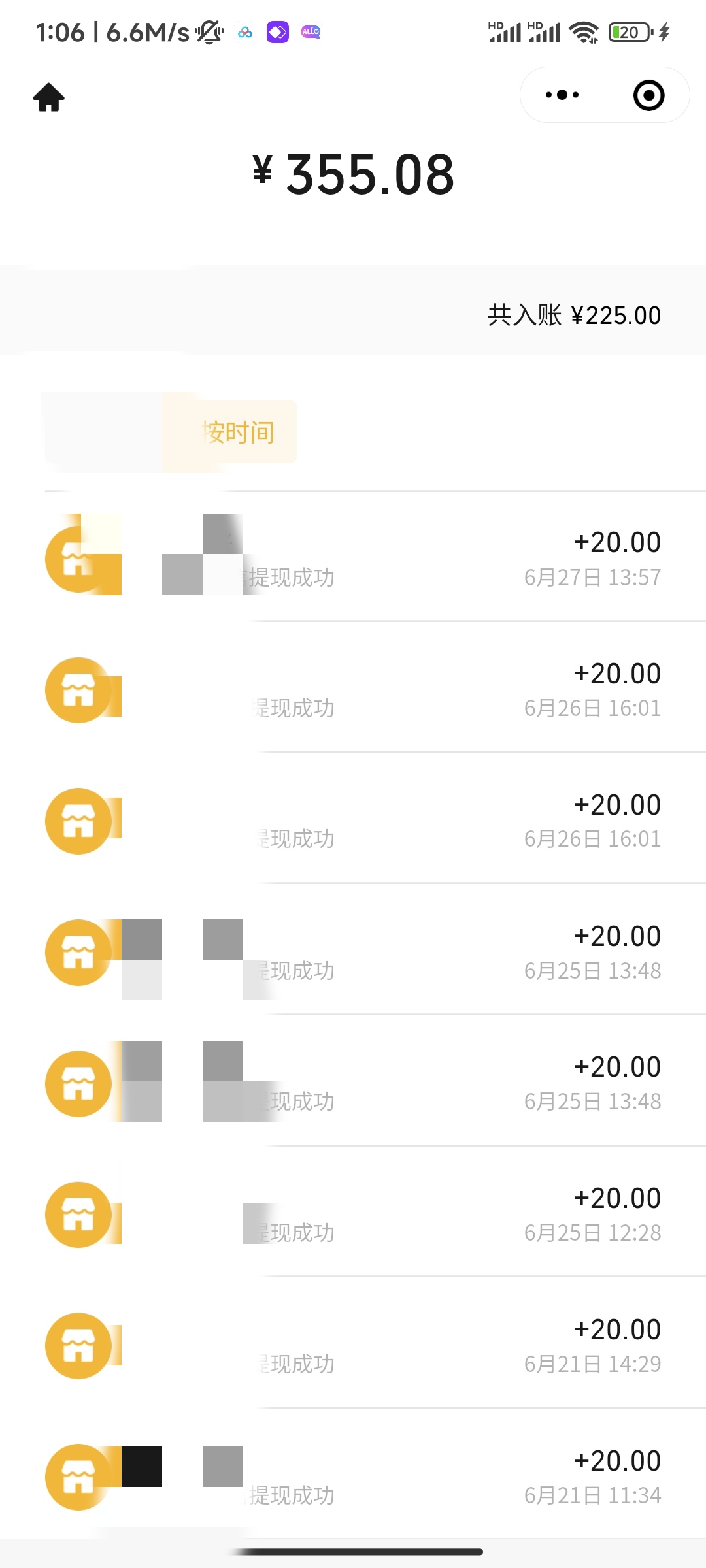Image resolution: width=706 pixels, height=1568 pixels.
Task: Tap the ALLO notification icon in the status bar
Action: click(x=309, y=31)
